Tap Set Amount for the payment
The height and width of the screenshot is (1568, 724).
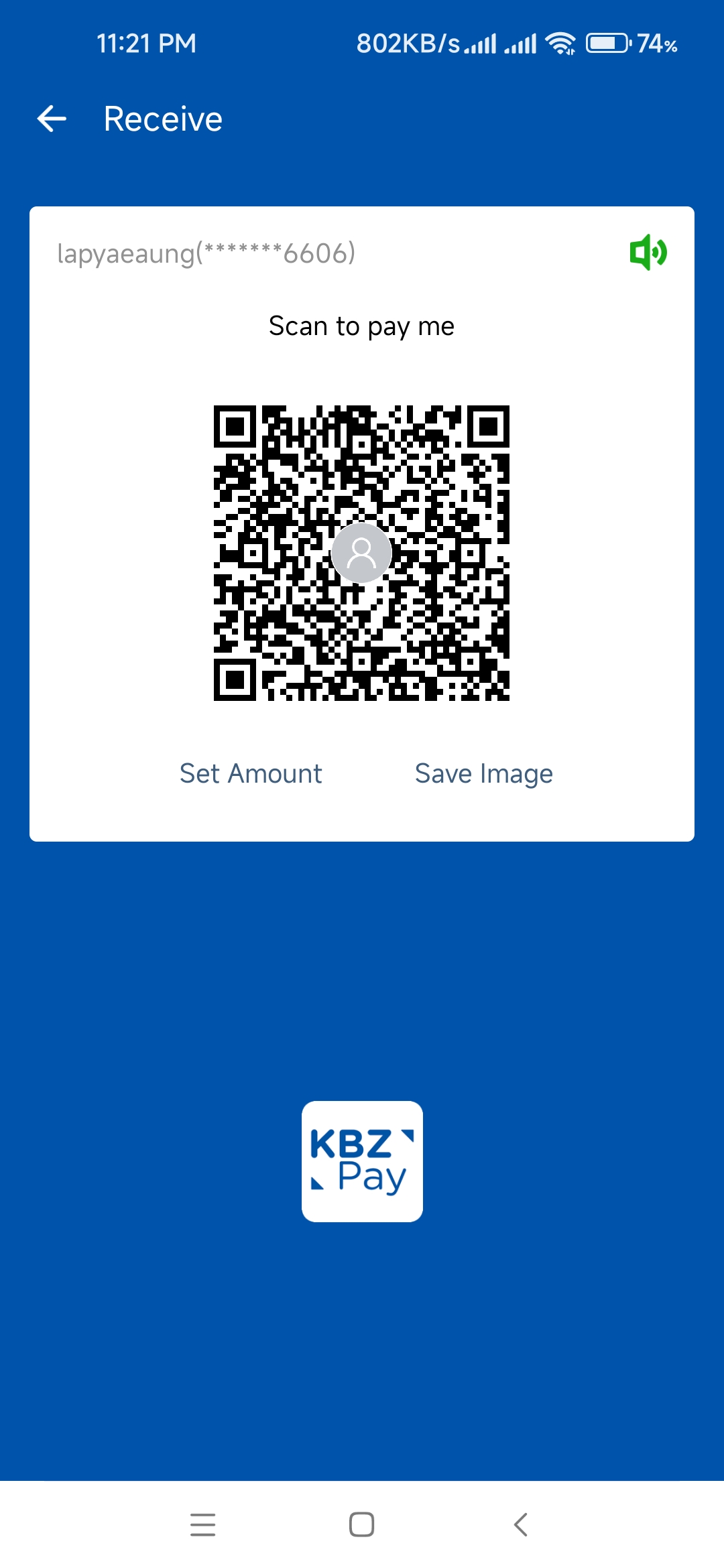click(251, 774)
